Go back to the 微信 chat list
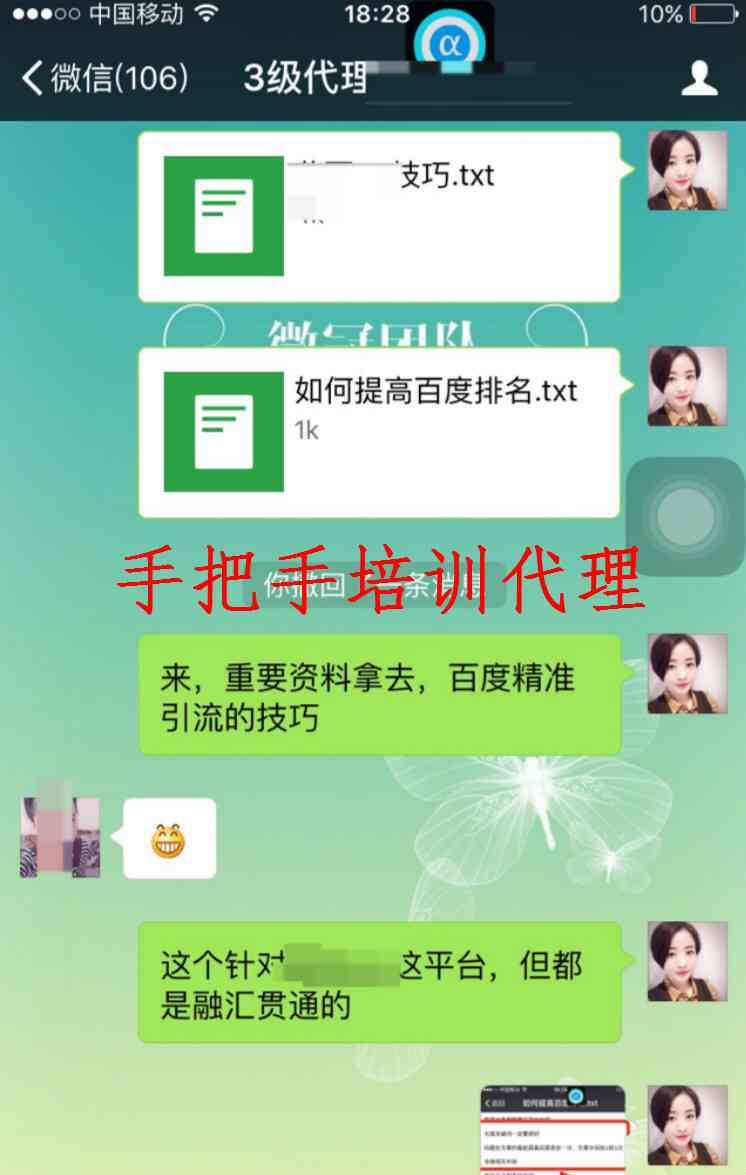Viewport: 746px width, 1175px height. pos(104,78)
